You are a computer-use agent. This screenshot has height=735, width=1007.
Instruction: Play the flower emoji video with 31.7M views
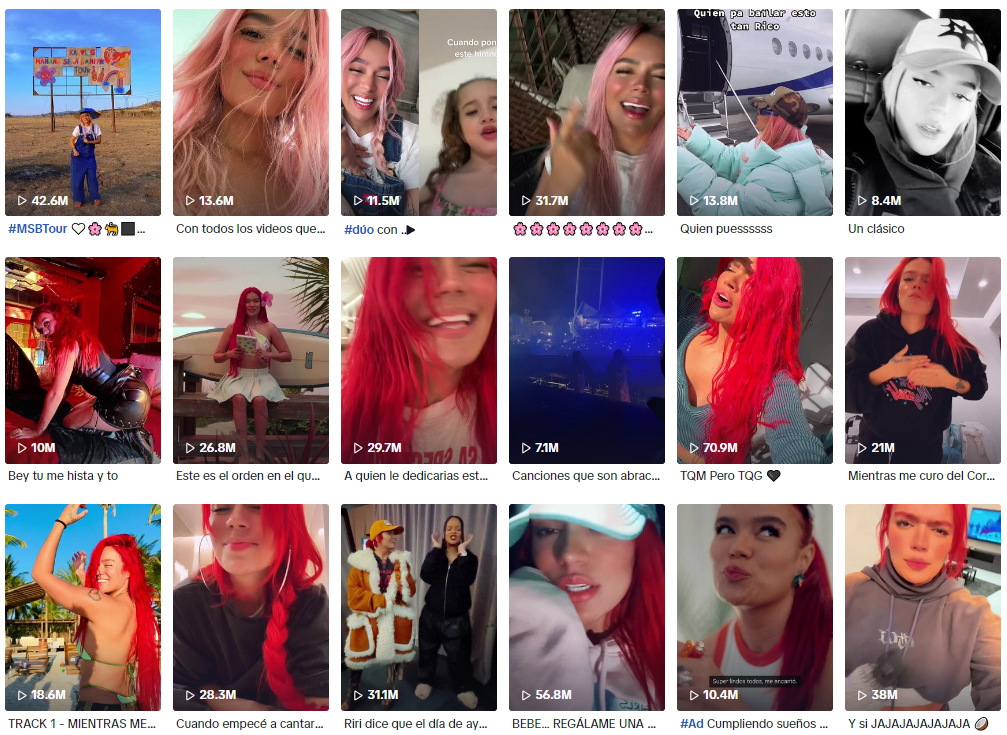click(x=587, y=112)
